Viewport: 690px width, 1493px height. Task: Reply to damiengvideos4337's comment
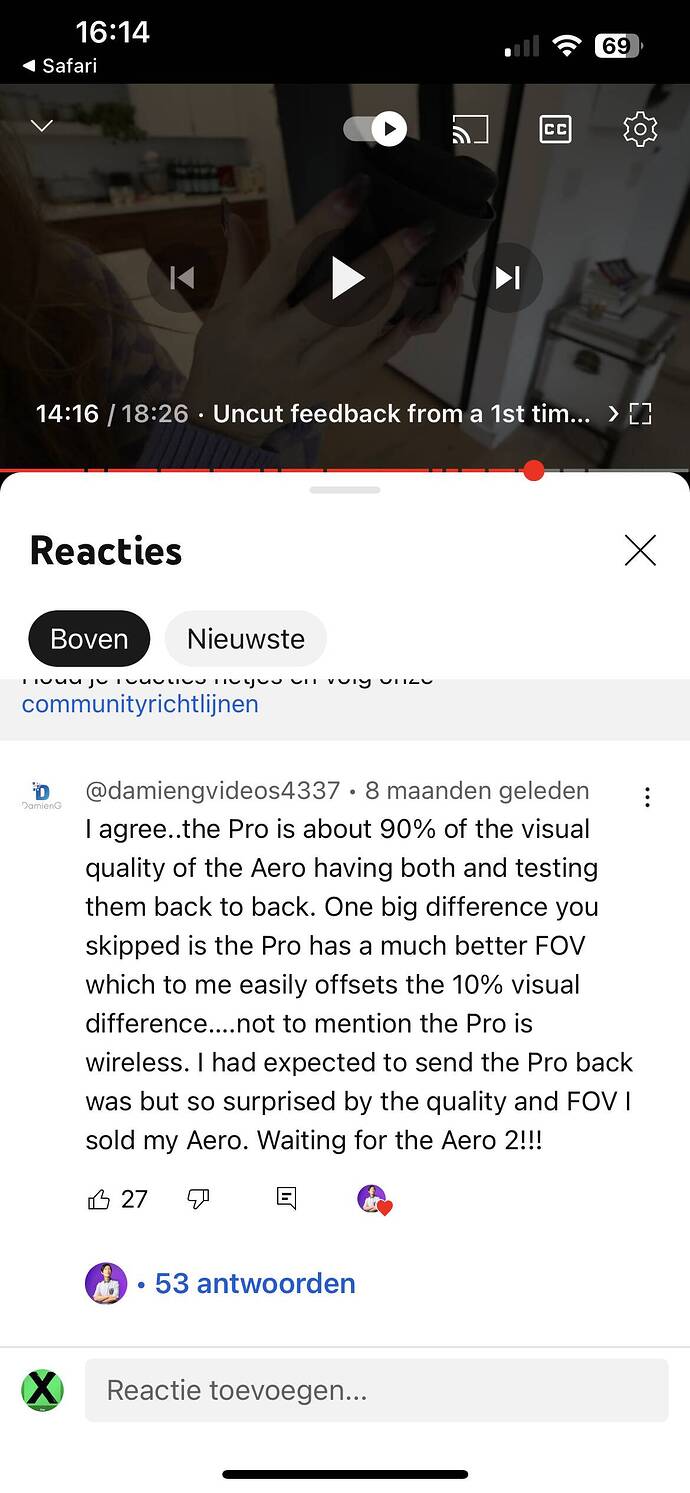tap(286, 1198)
